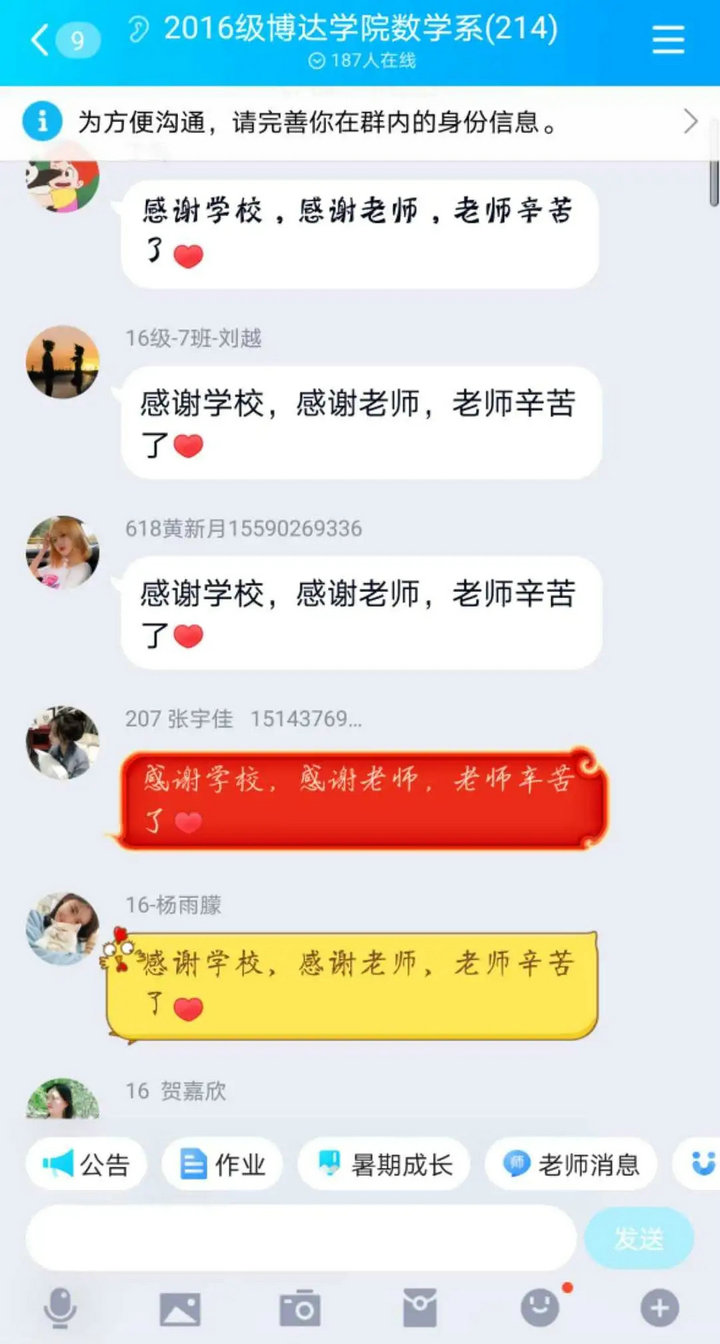Viewport: 720px width, 1344px height.
Task: Open the 公告 announcements chip
Action: (x=86, y=1164)
